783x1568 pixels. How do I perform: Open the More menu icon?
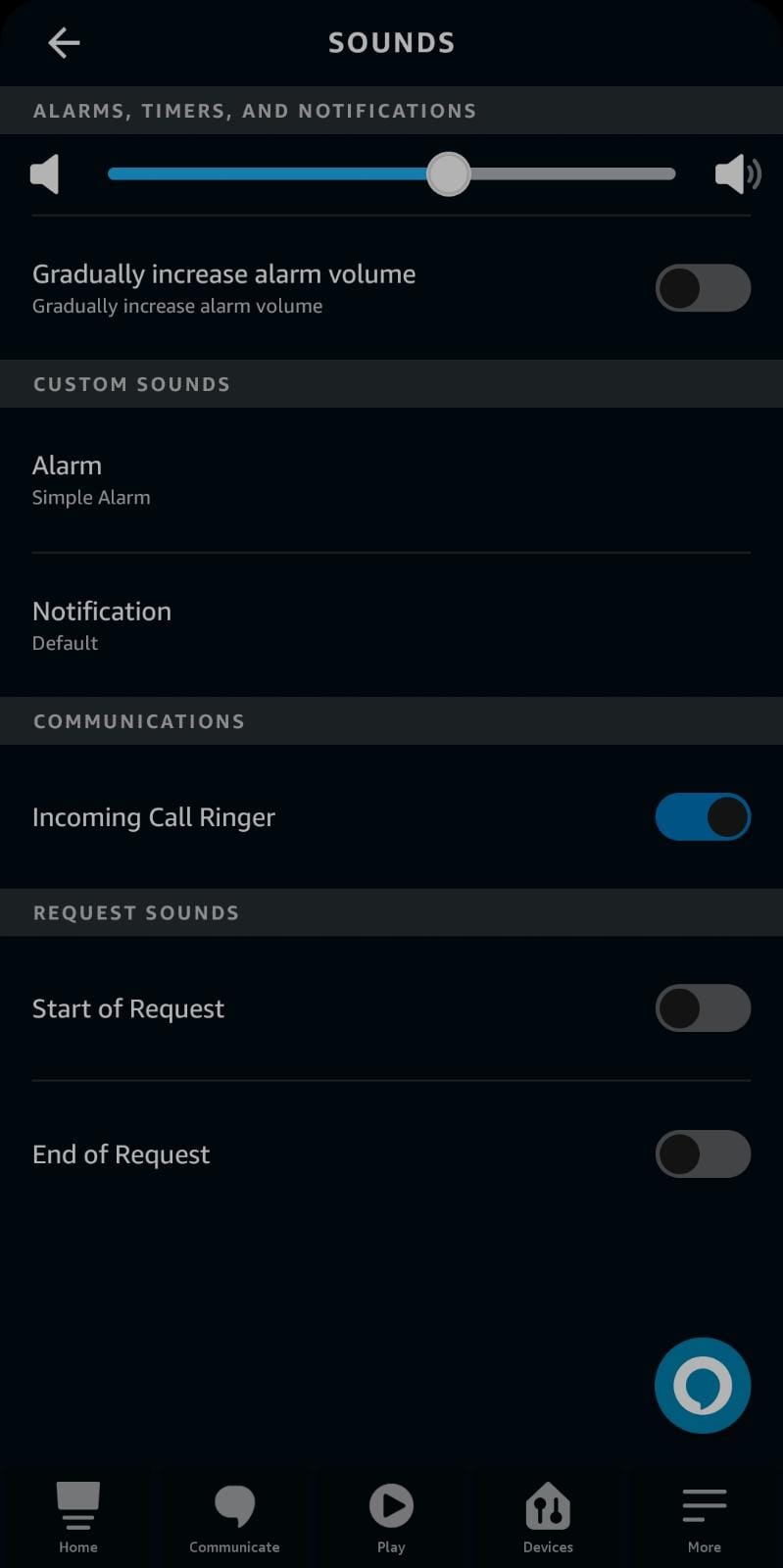704,1504
